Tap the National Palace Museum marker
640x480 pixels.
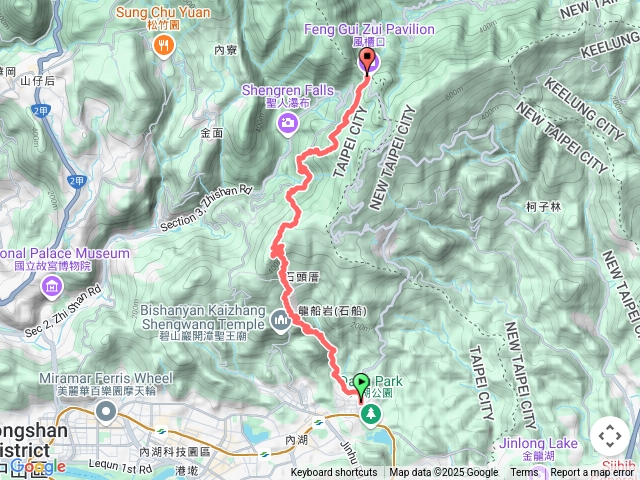51,289
